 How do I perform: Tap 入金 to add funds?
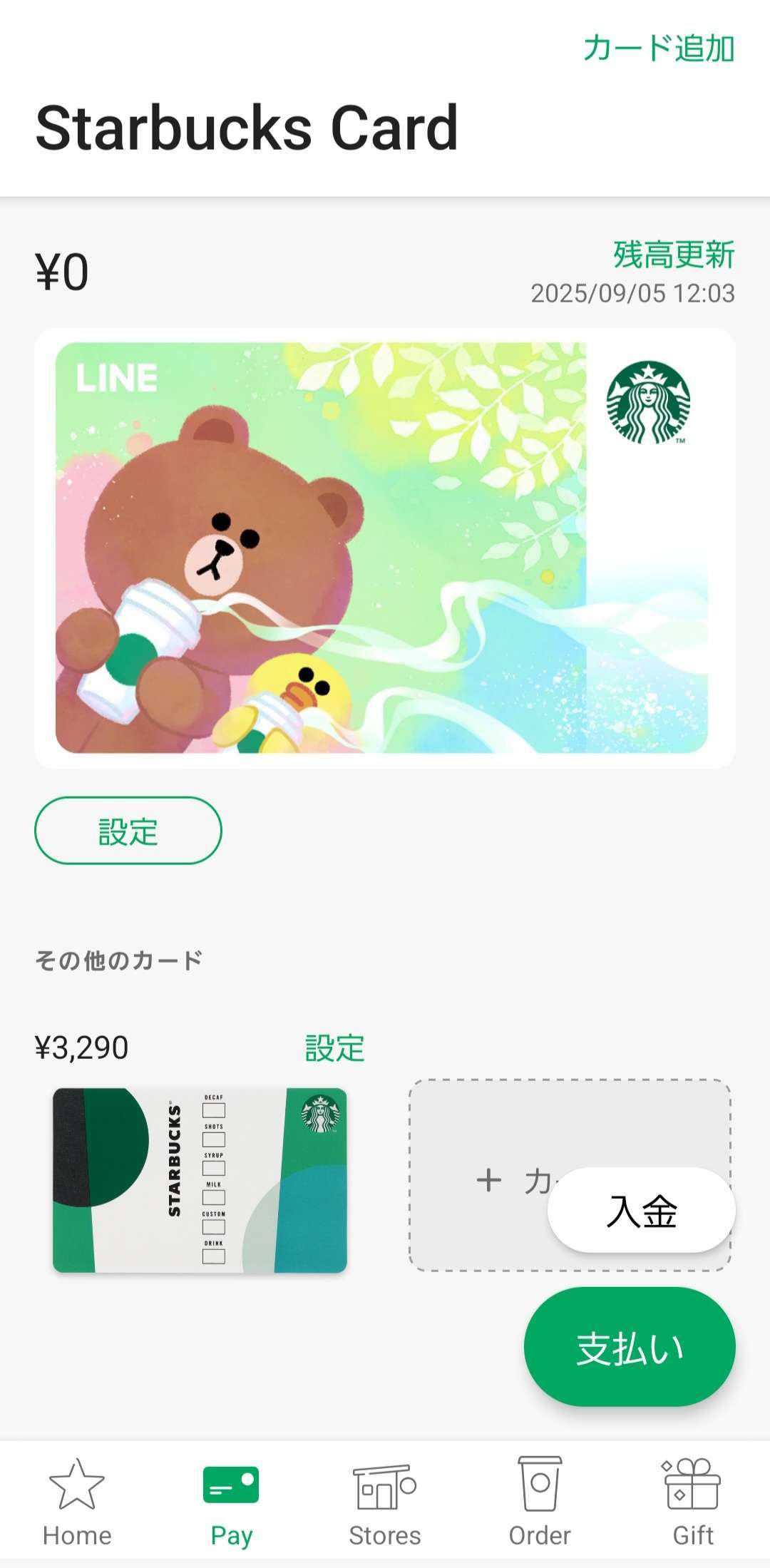(641, 1211)
